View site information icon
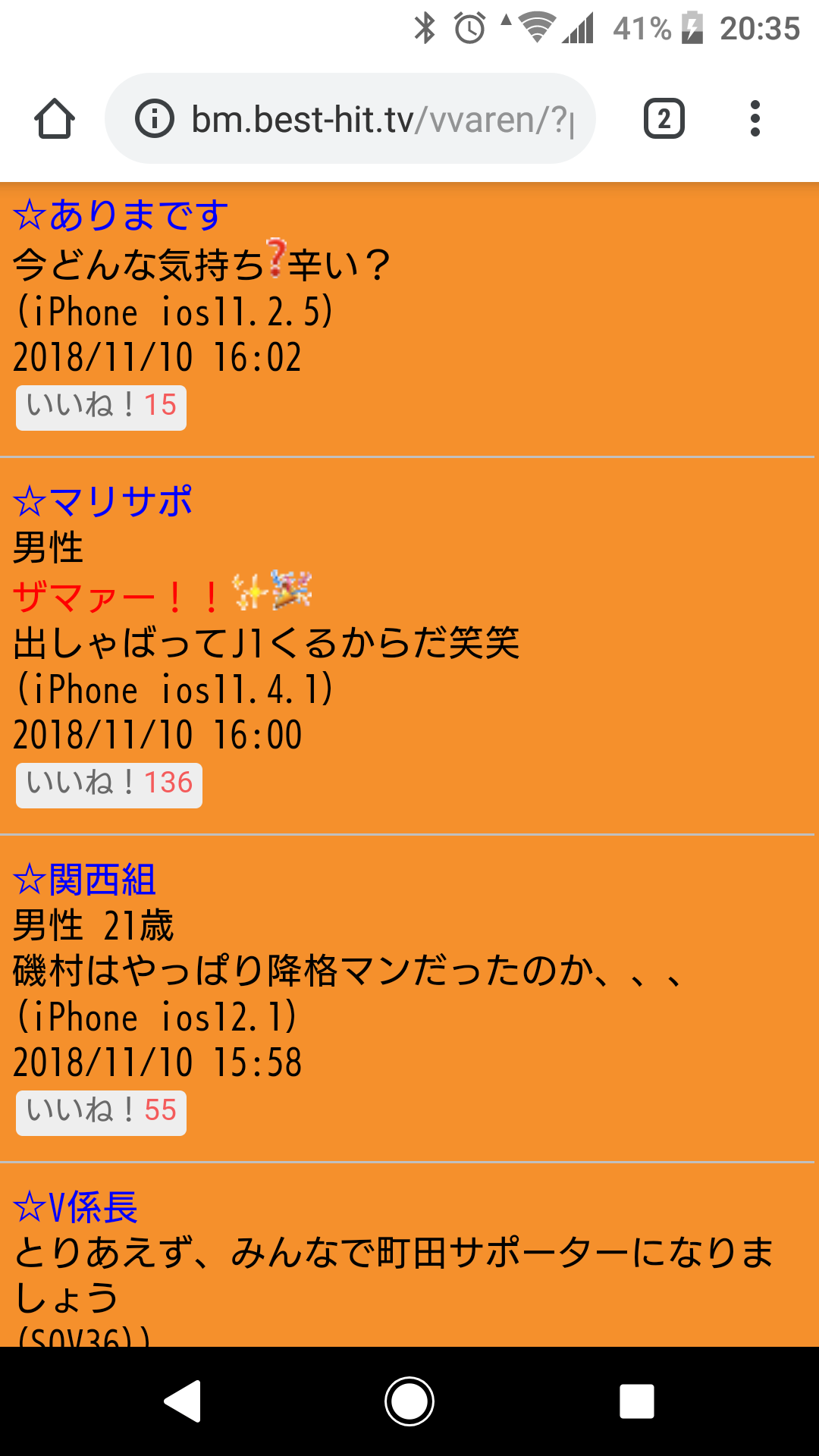Viewport: 819px width, 1456px height. (x=155, y=119)
